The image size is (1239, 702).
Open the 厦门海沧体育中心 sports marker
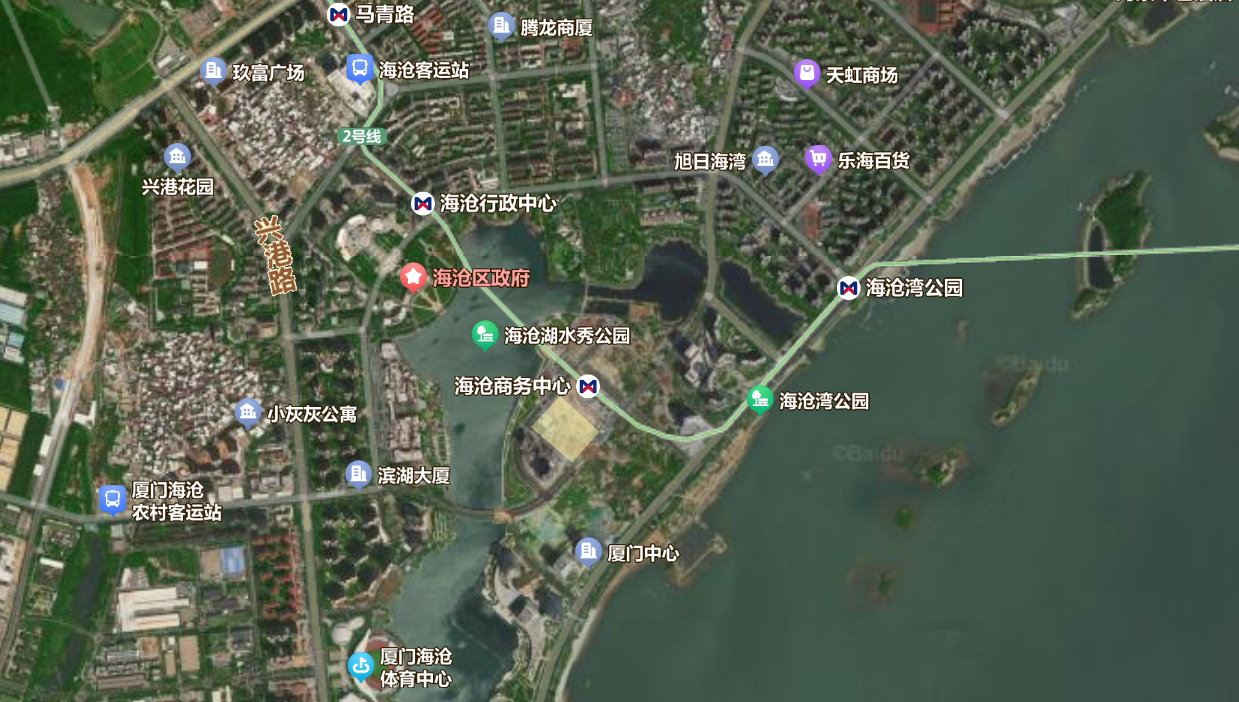tap(360, 665)
